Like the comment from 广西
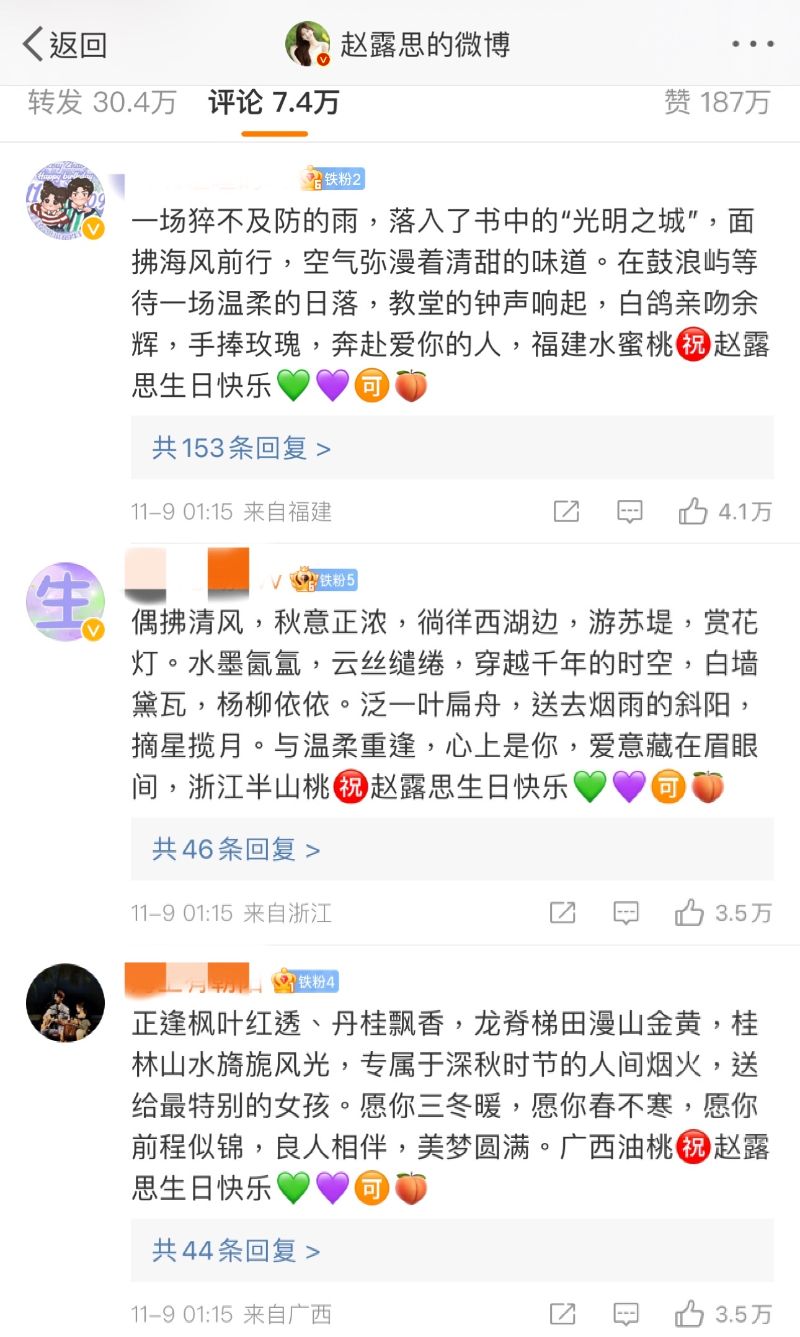This screenshot has height=1337, width=800. [x=690, y=1313]
